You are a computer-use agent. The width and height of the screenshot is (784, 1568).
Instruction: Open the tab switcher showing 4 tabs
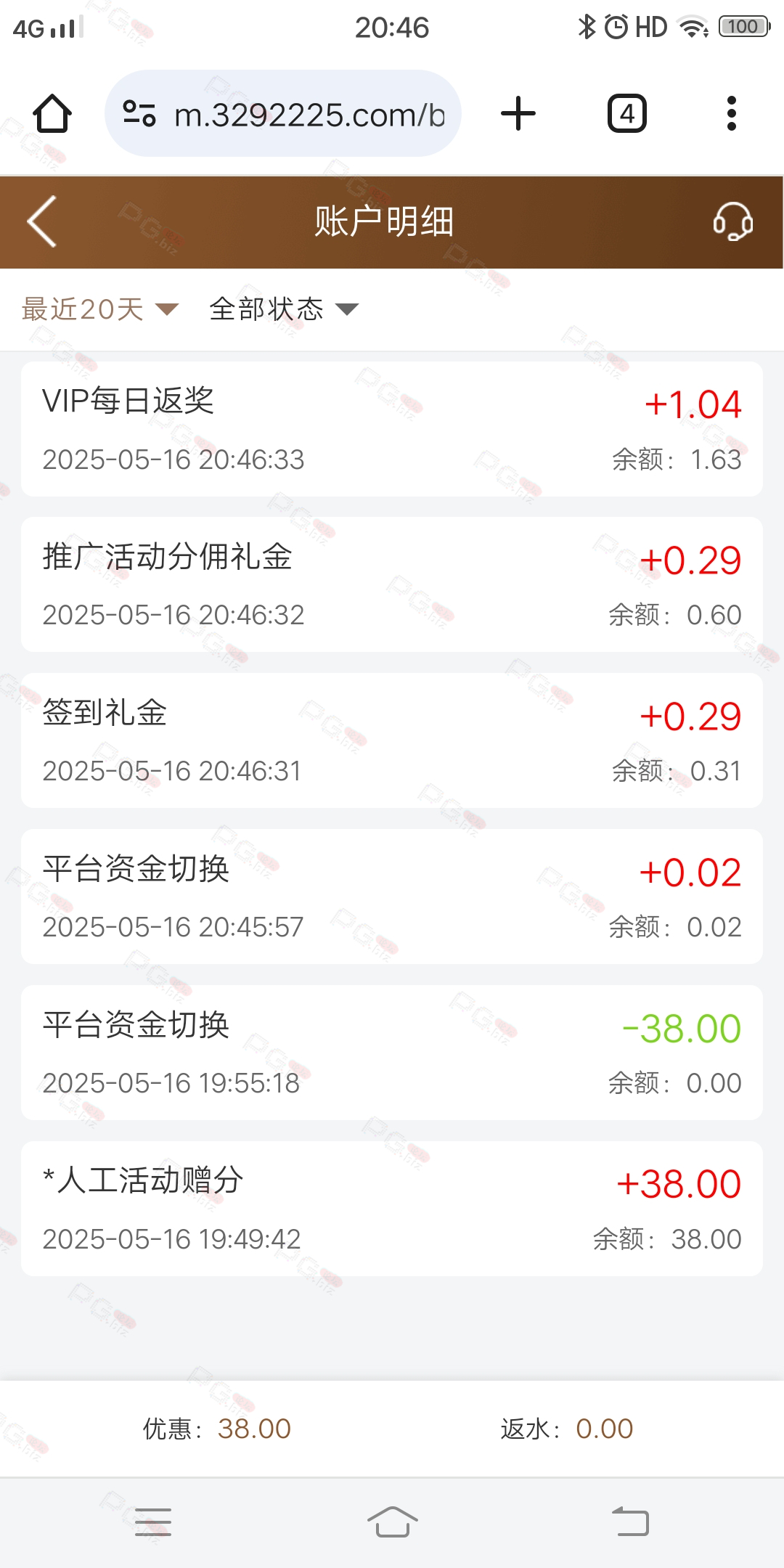[627, 114]
